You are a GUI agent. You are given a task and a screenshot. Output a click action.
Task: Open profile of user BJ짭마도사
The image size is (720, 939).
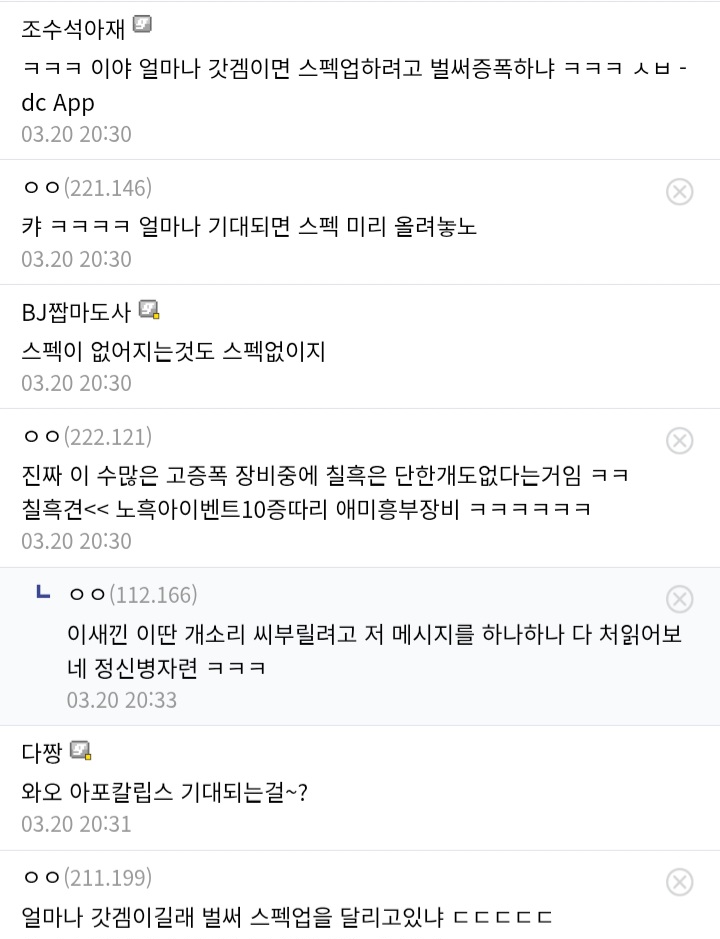click(x=75, y=312)
